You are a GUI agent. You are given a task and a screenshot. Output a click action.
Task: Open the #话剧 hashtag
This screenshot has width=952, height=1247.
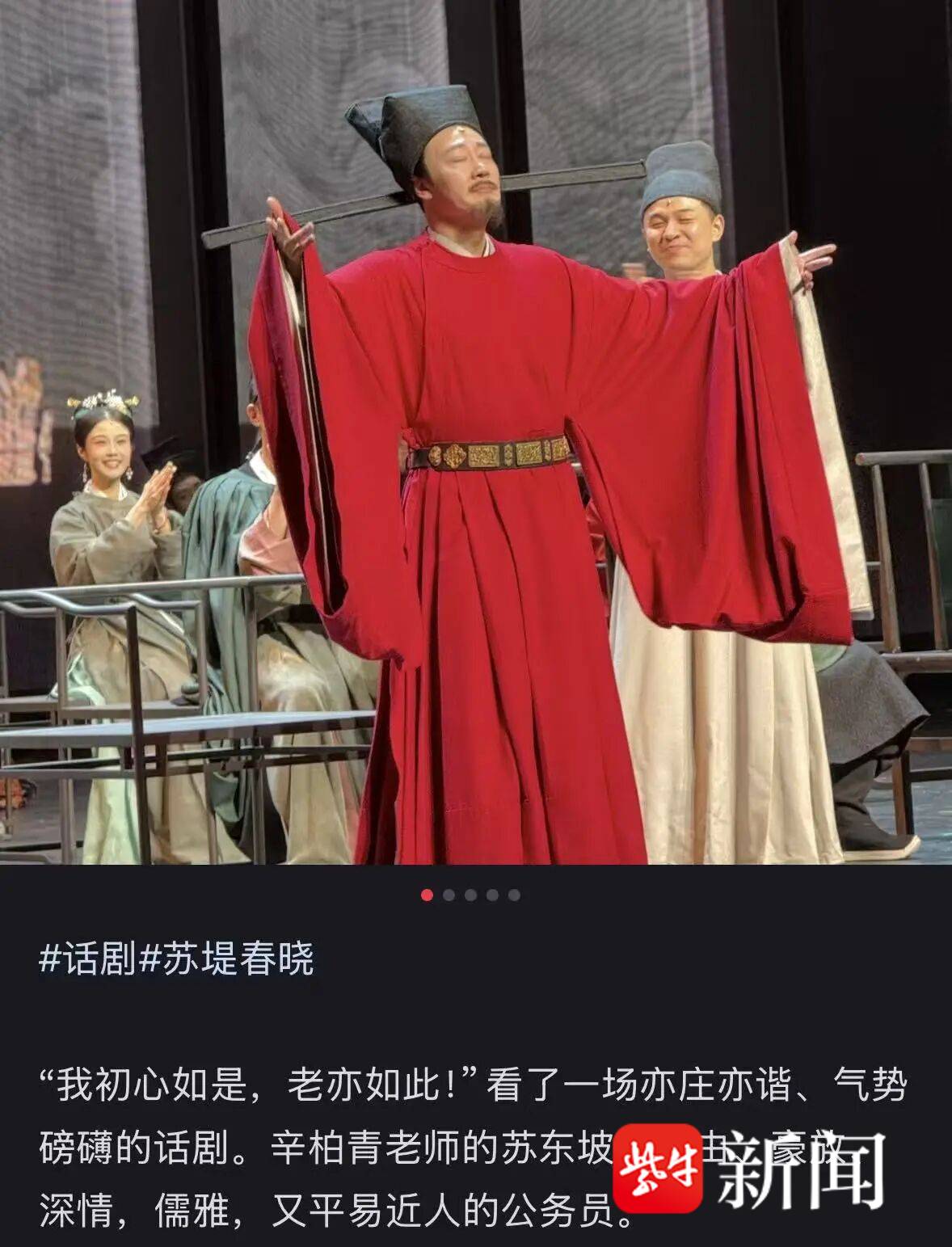pyautogui.click(x=88, y=959)
